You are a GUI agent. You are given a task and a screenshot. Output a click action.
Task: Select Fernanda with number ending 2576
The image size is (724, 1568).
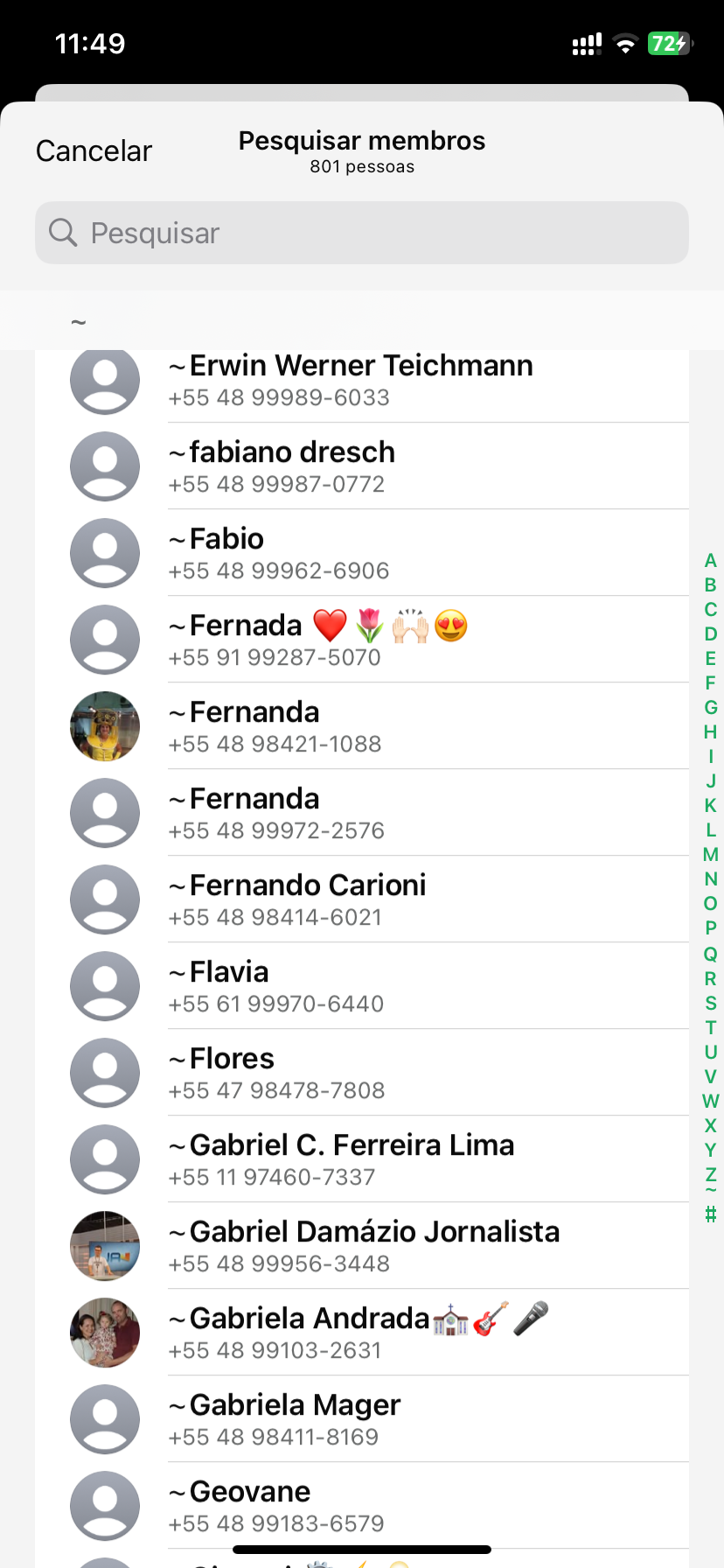[360, 813]
